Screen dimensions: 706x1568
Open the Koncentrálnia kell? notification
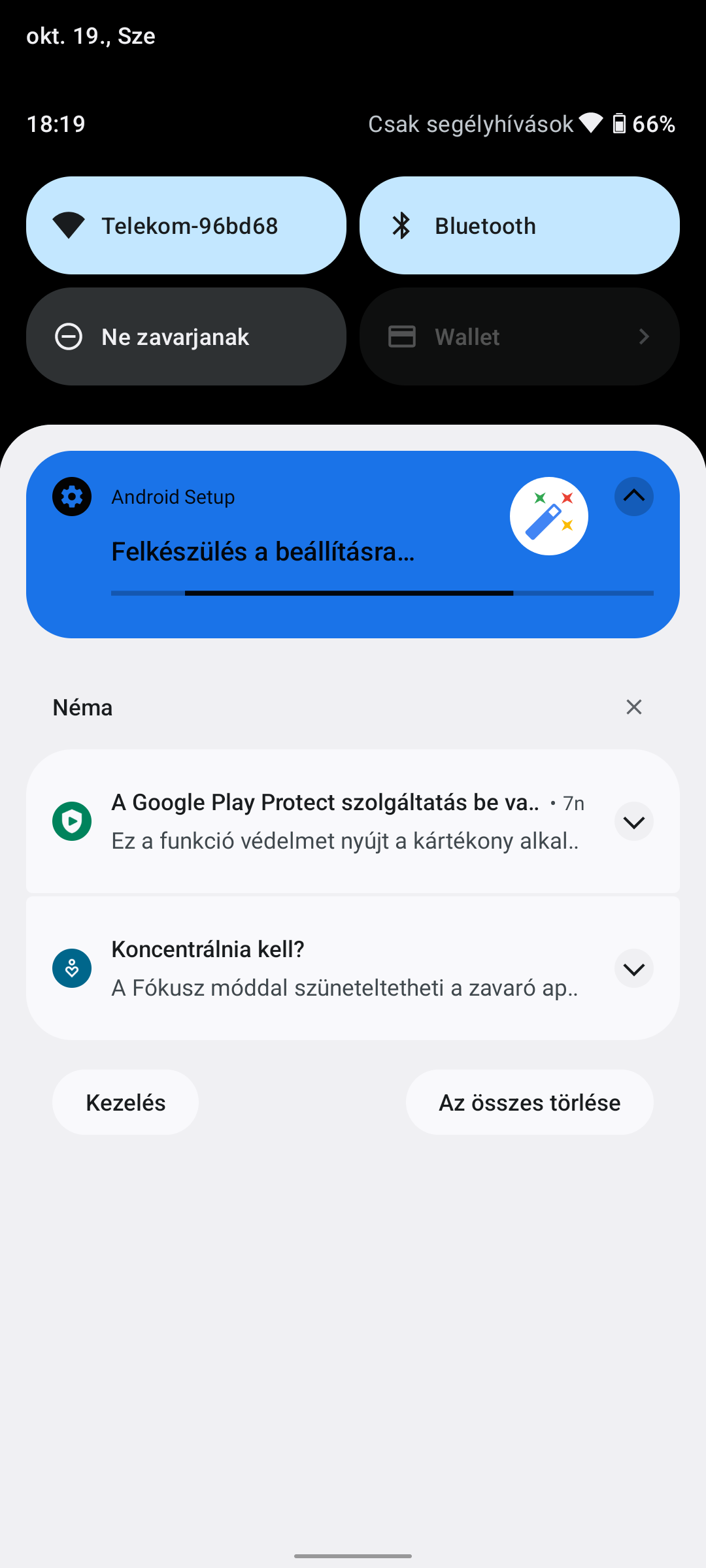[x=327, y=969]
